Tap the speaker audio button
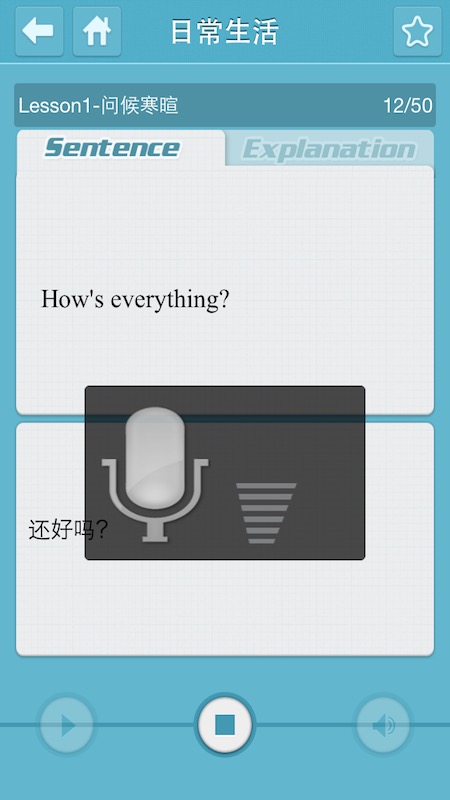The width and height of the screenshot is (450, 800). pos(383,724)
